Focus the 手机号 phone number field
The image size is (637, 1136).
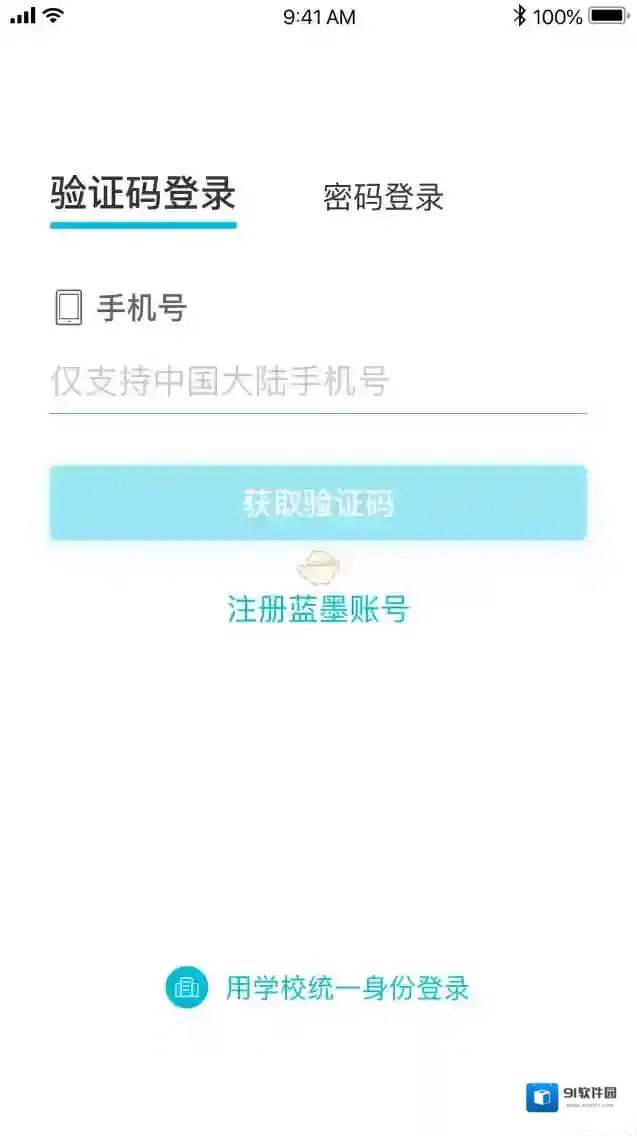(x=318, y=381)
